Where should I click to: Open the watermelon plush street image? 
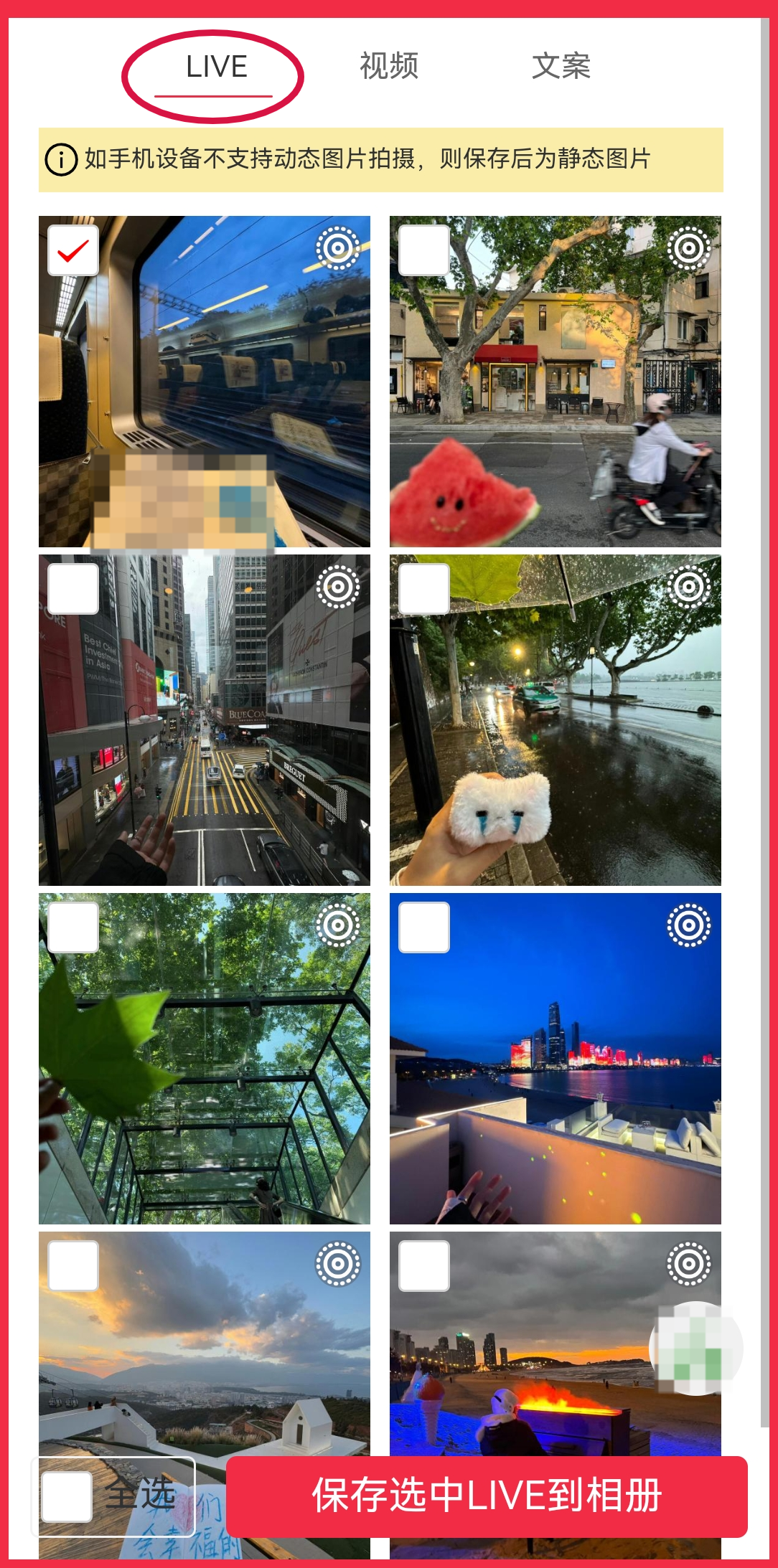click(x=555, y=402)
